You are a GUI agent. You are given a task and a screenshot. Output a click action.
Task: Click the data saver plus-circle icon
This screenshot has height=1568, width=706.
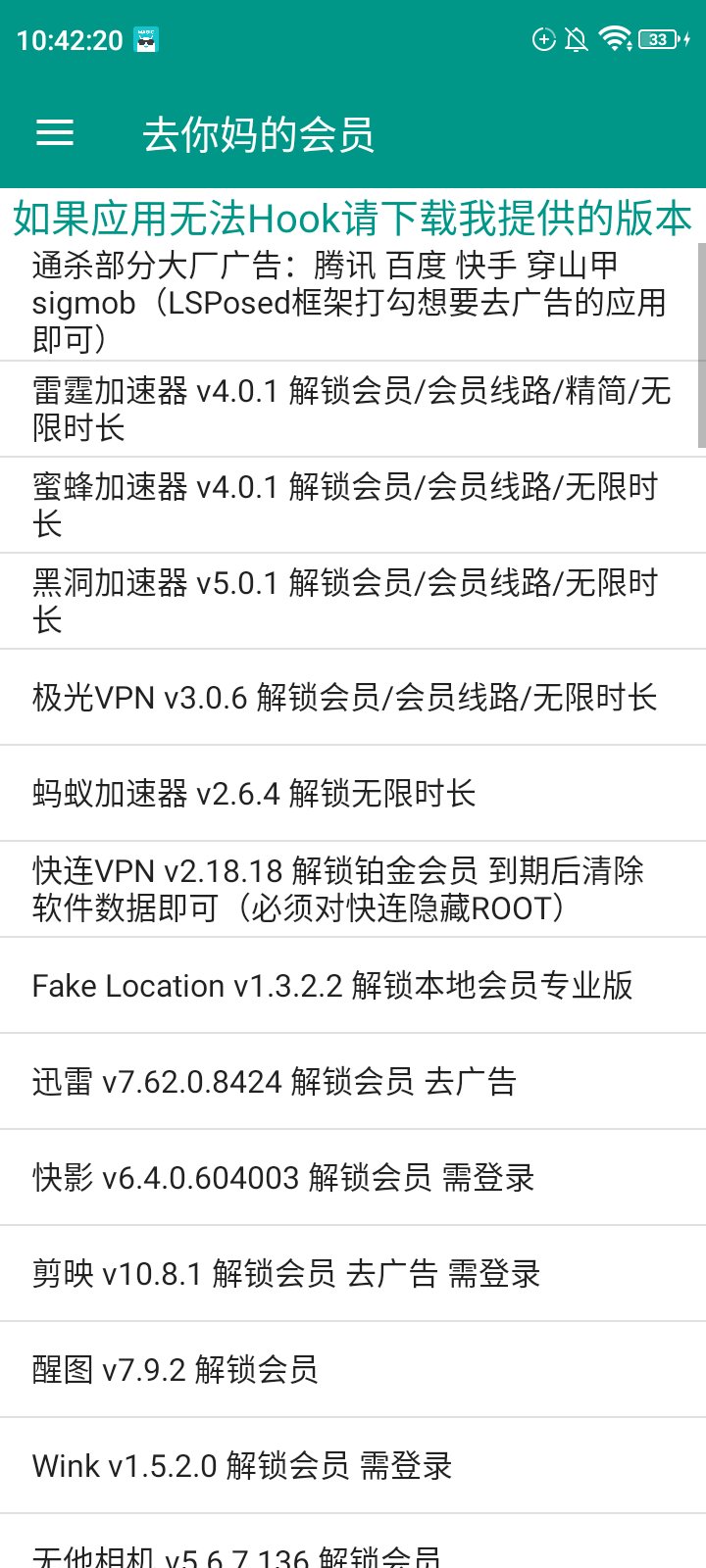pos(542,39)
